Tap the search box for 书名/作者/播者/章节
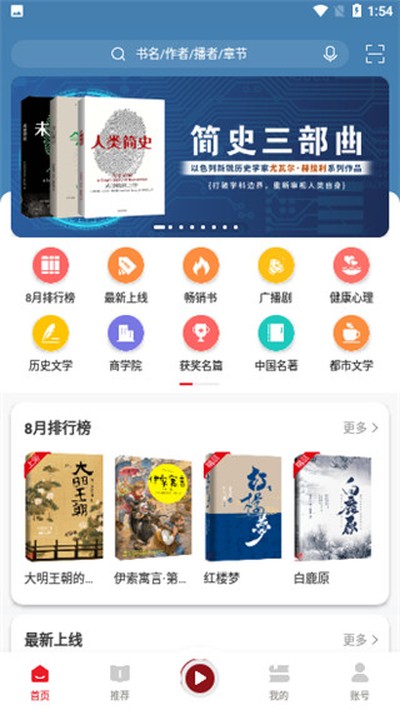Screen dimensions: 400x710 pyautogui.click(x=180, y=54)
